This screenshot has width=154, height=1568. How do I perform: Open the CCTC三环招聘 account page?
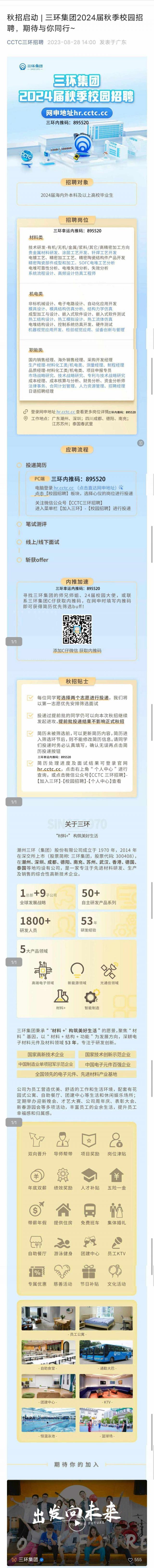[25, 43]
